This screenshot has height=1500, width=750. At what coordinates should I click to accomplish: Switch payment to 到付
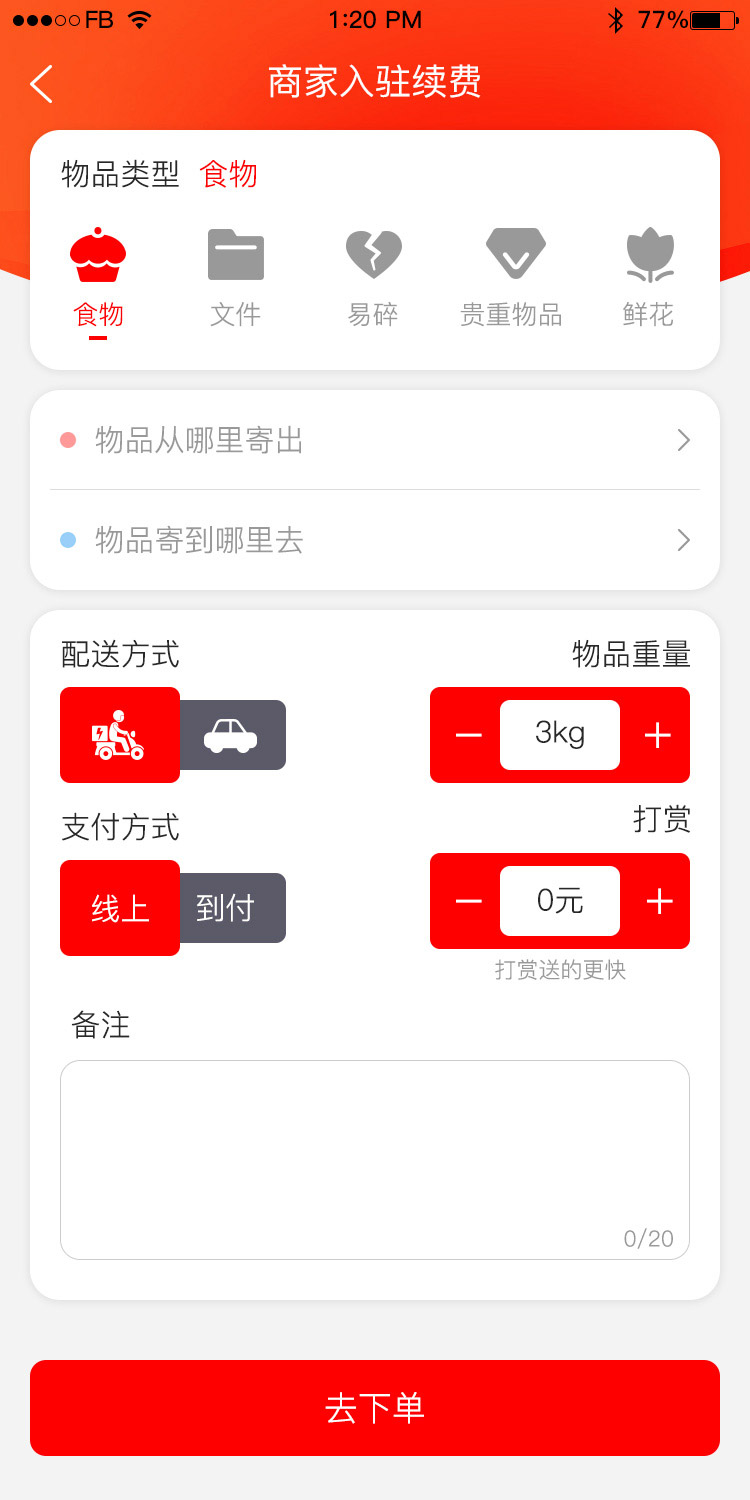click(232, 908)
